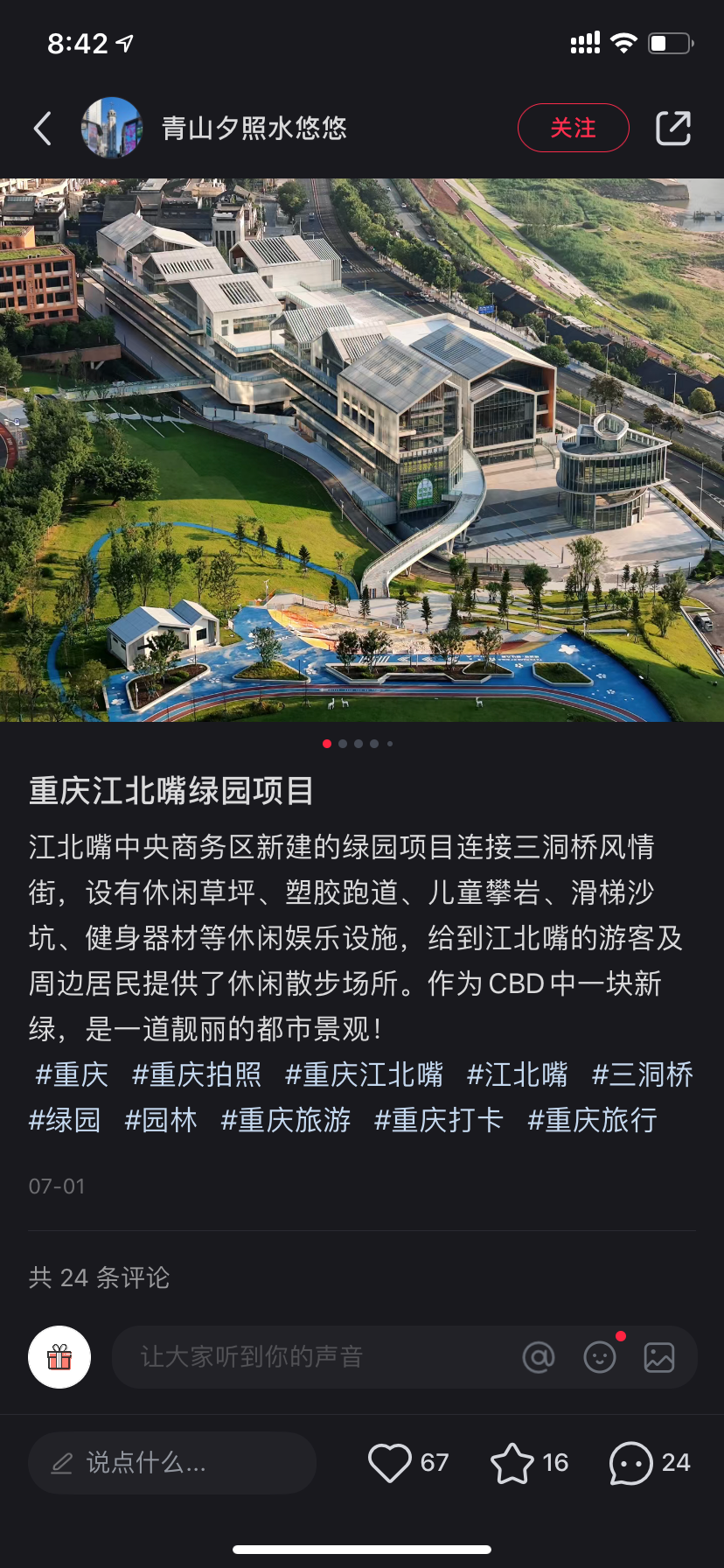
Task: Open the #绿园 hashtag
Action: [x=65, y=1120]
